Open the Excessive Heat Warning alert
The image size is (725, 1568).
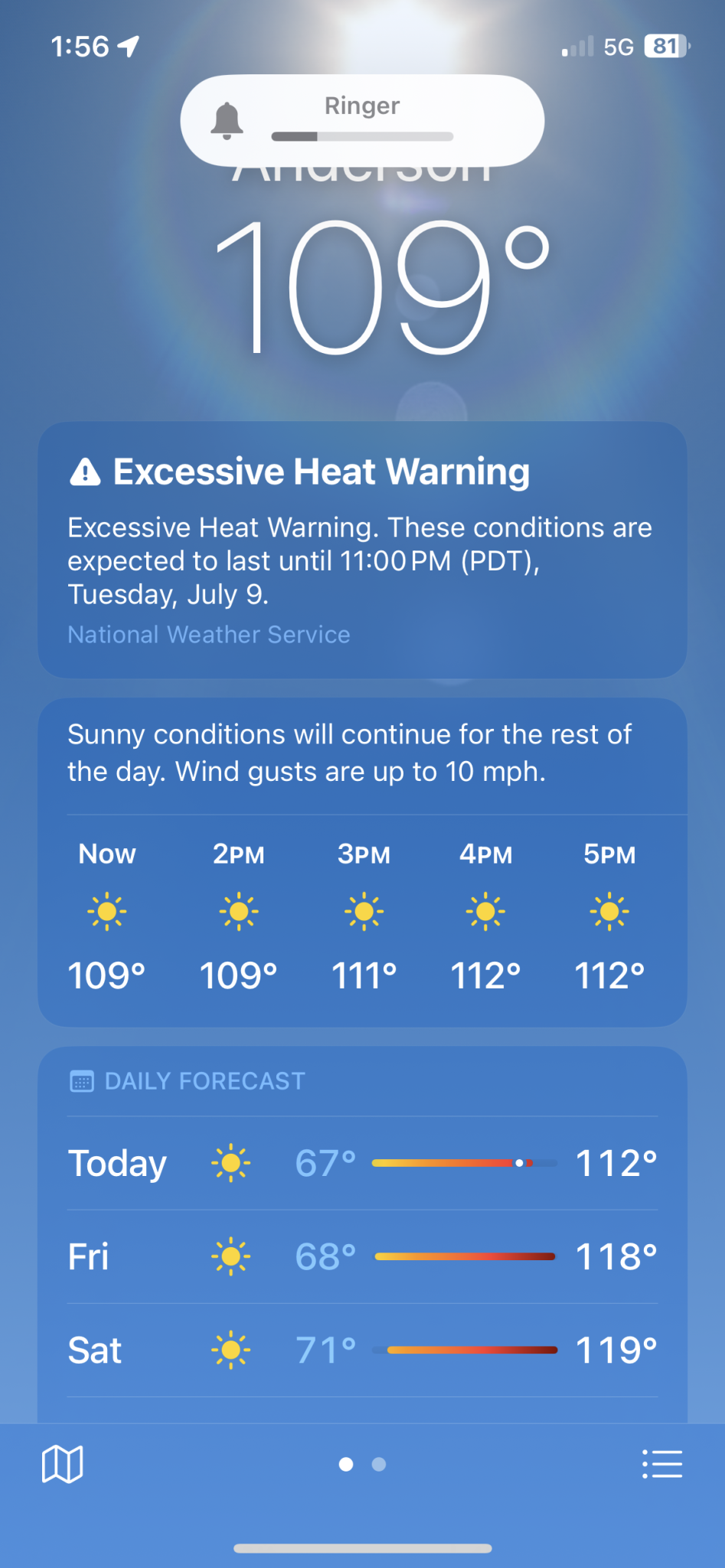pos(362,549)
